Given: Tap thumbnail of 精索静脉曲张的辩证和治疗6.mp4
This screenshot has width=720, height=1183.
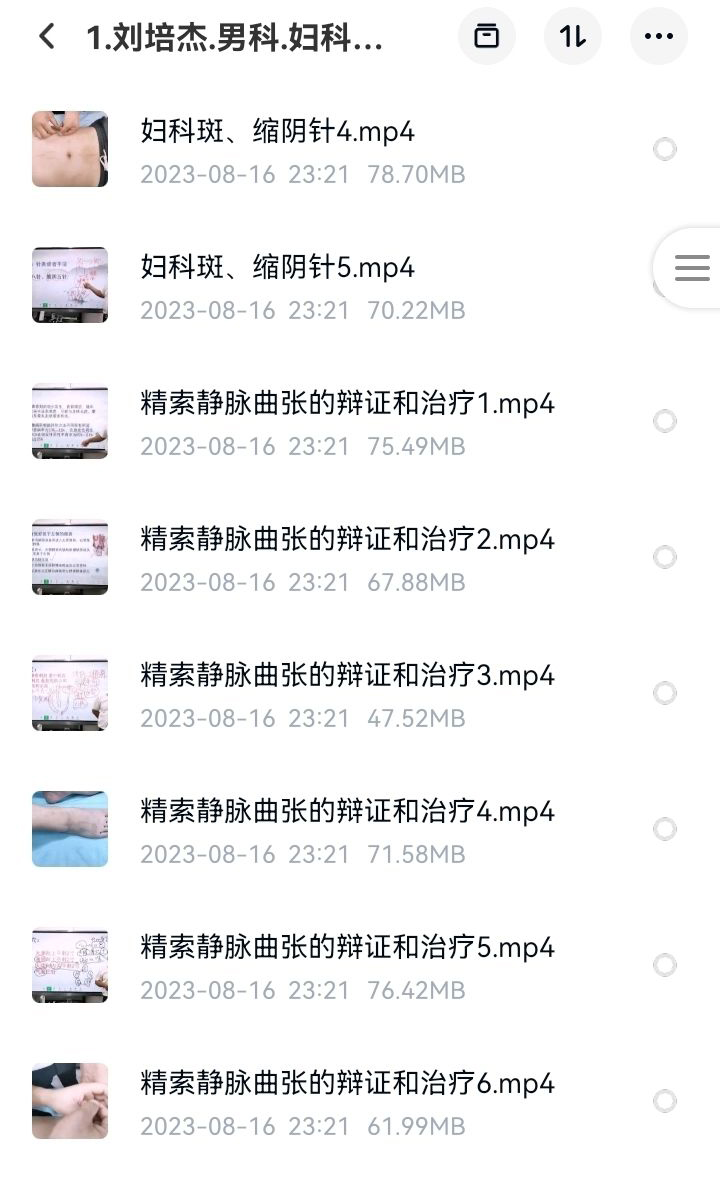Looking at the screenshot, I should tap(68, 1100).
